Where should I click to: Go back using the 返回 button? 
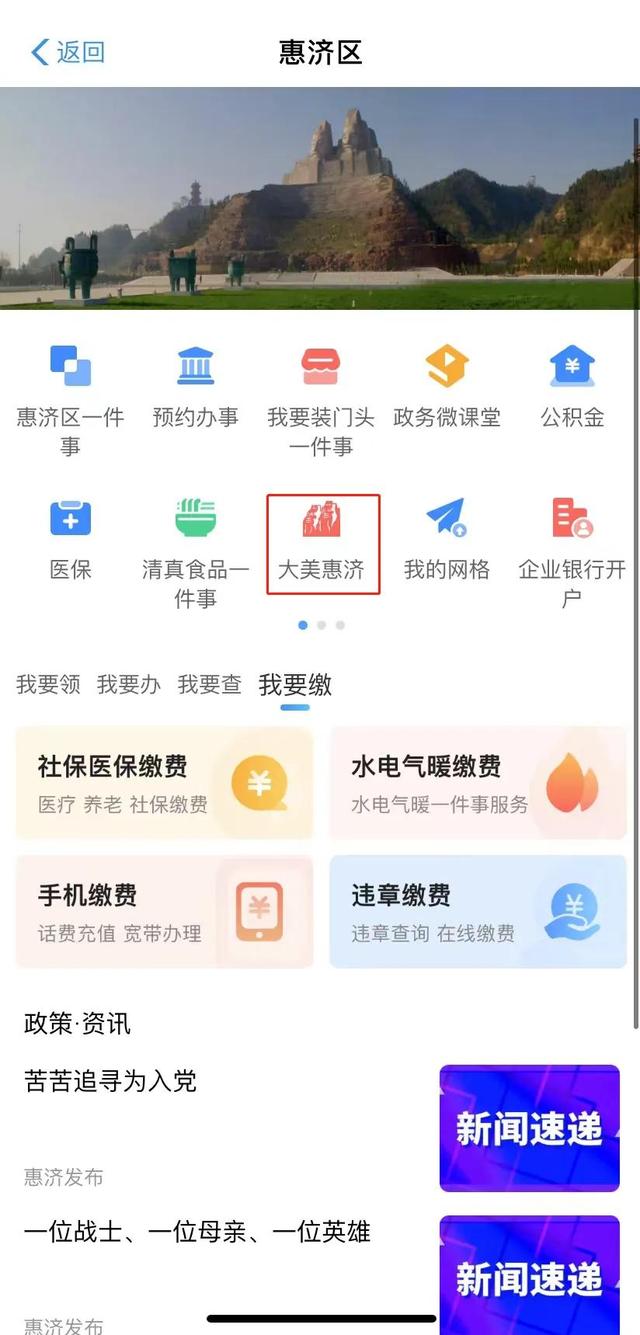68,52
